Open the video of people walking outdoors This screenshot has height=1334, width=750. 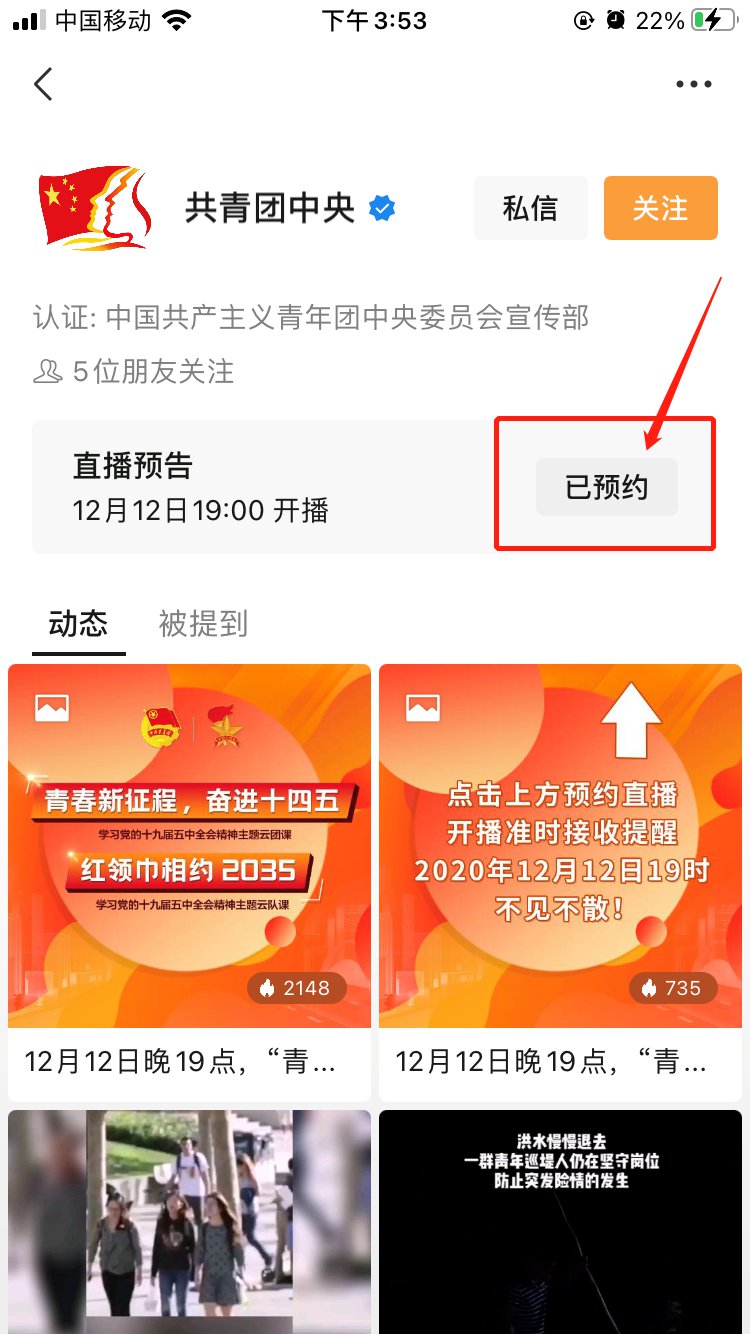pyautogui.click(x=189, y=1220)
